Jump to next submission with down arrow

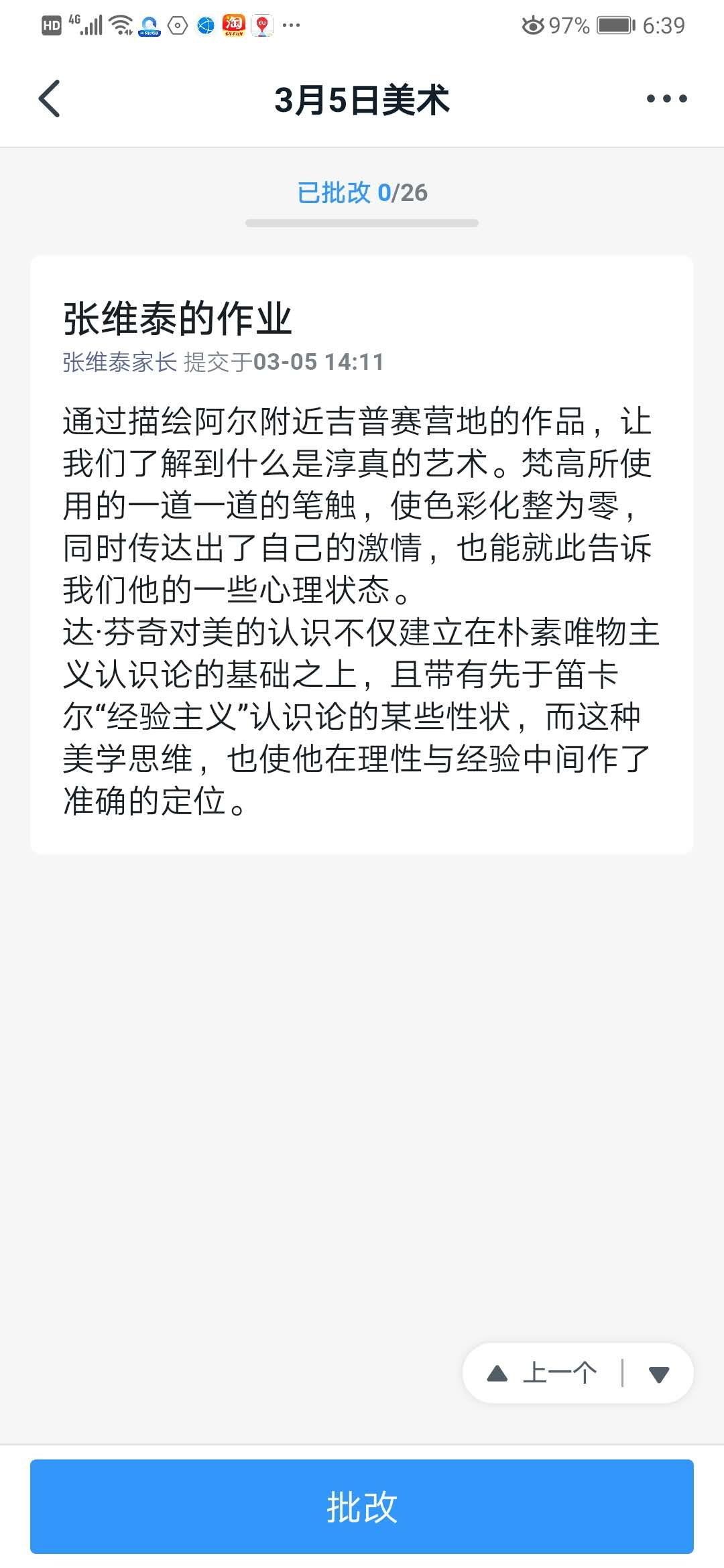pos(659,1374)
